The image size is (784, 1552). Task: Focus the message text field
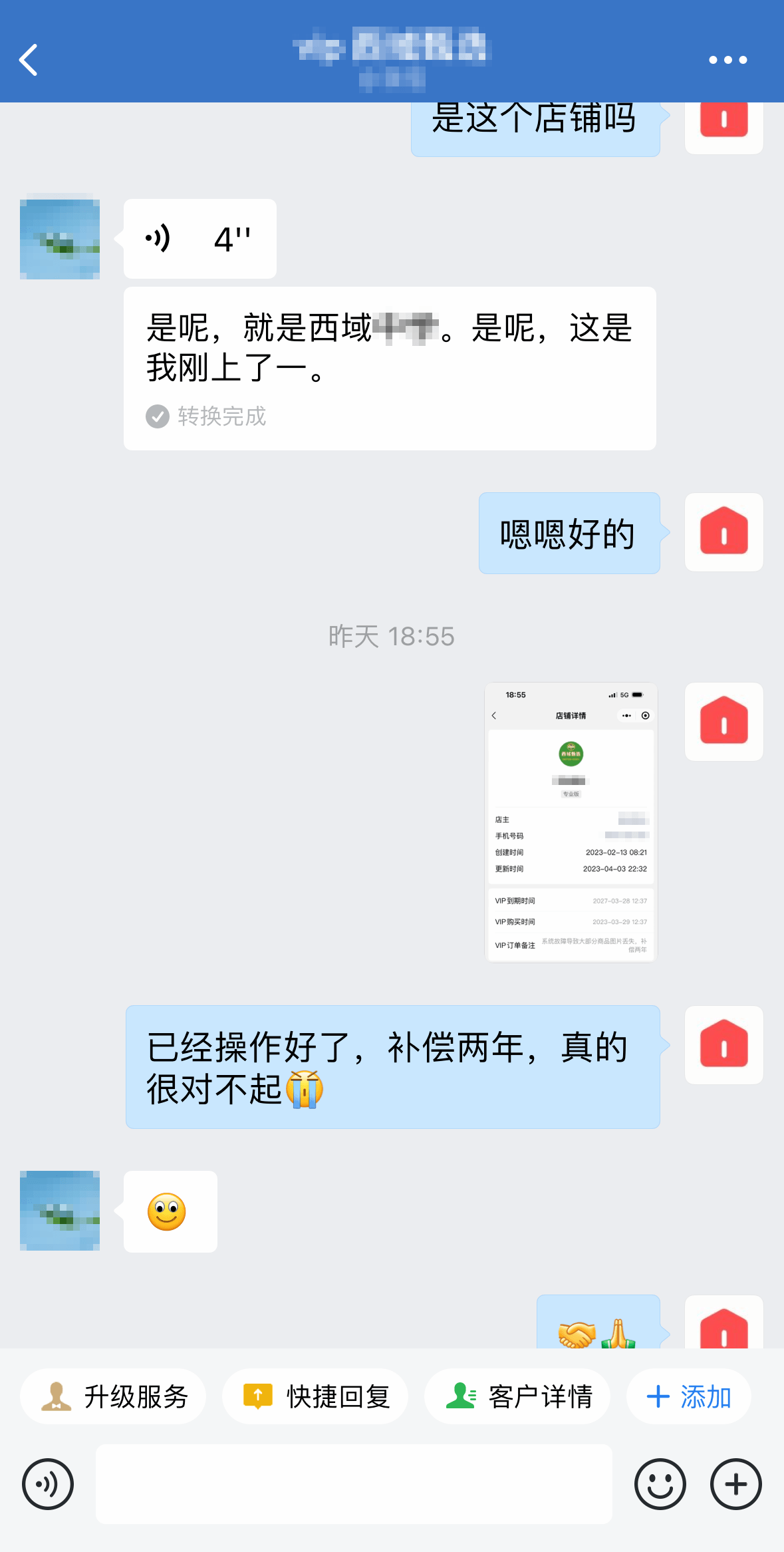click(354, 1484)
